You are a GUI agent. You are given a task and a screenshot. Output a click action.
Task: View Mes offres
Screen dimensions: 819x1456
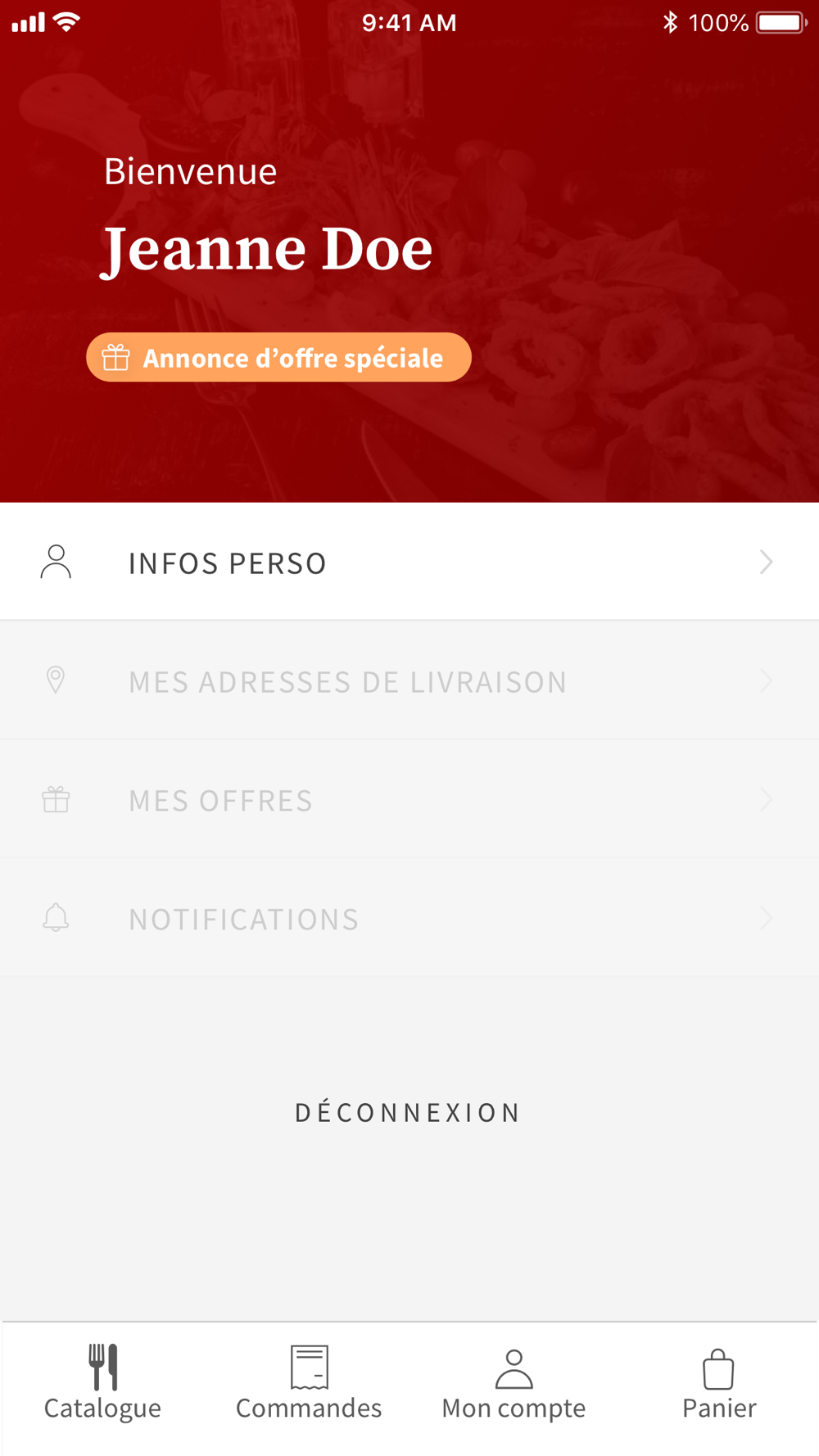[x=409, y=799]
